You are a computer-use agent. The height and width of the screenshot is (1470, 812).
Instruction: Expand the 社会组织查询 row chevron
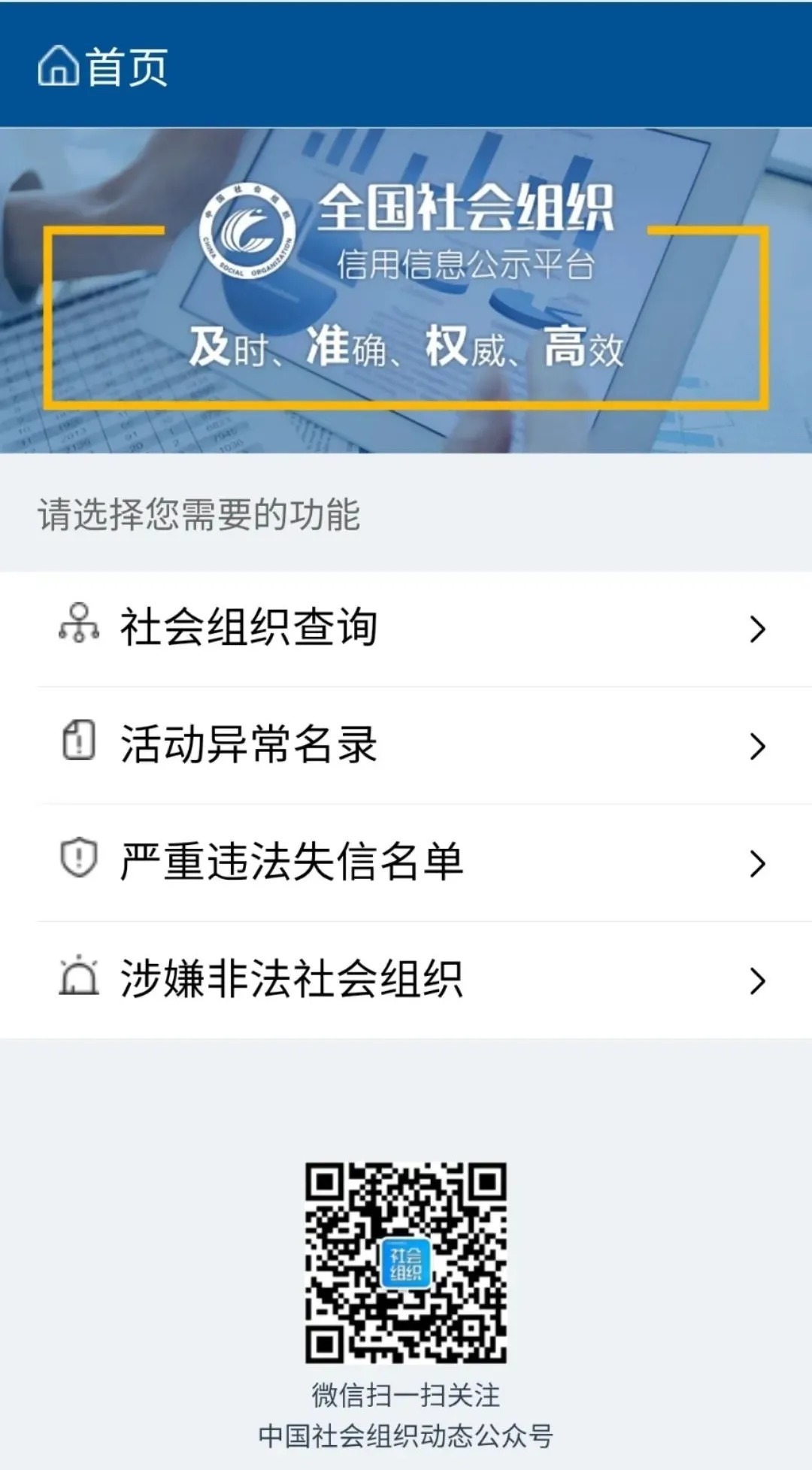756,632
